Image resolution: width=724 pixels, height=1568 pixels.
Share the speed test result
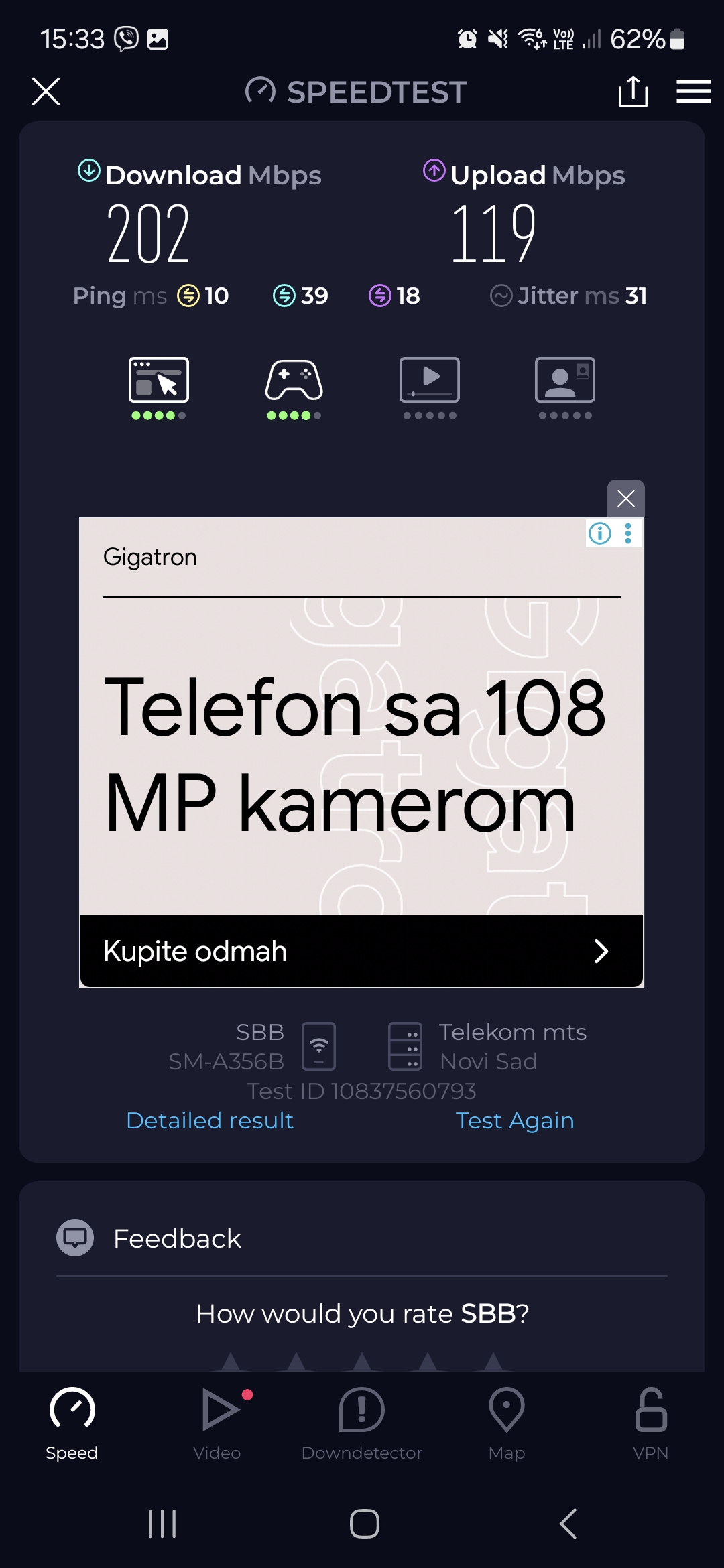[x=633, y=91]
